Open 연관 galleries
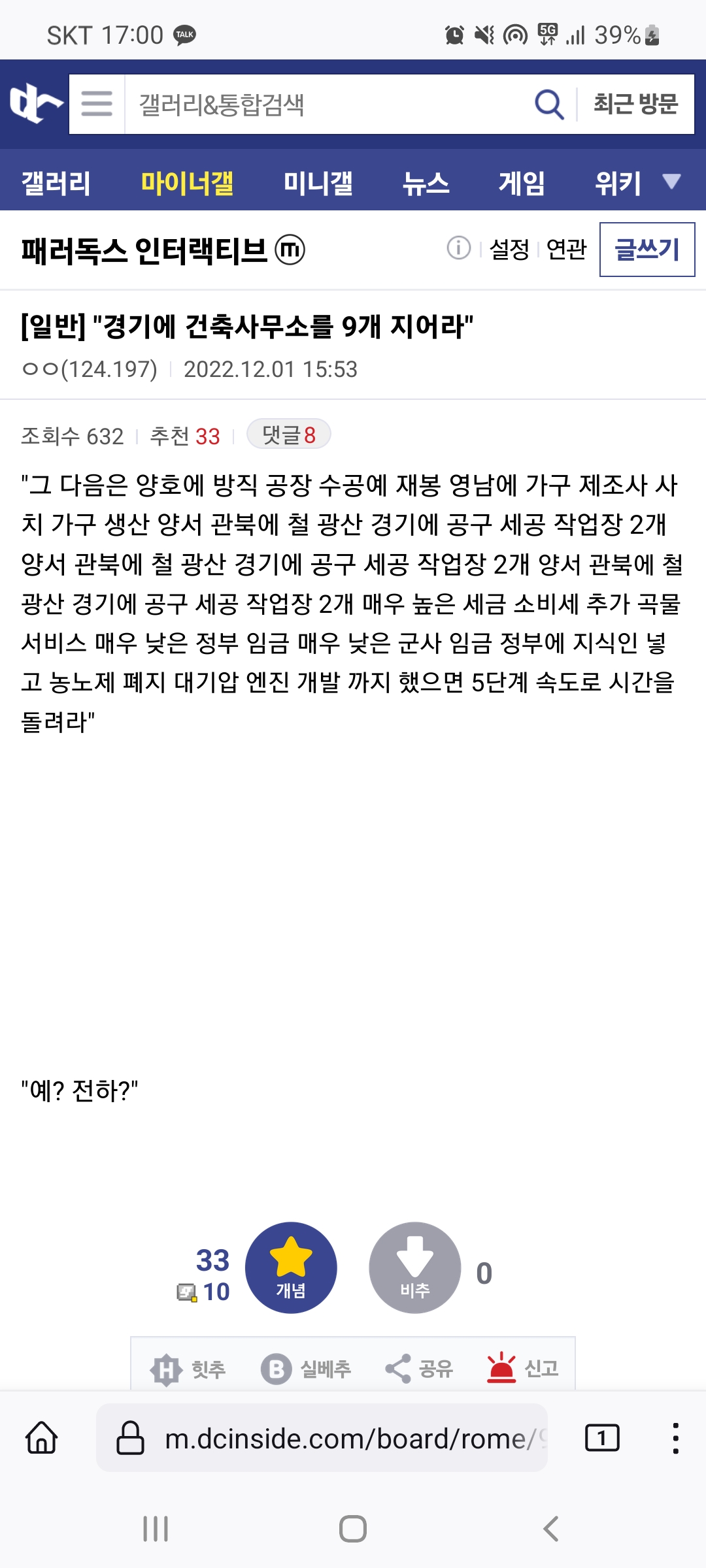The image size is (706, 1568). point(566,249)
